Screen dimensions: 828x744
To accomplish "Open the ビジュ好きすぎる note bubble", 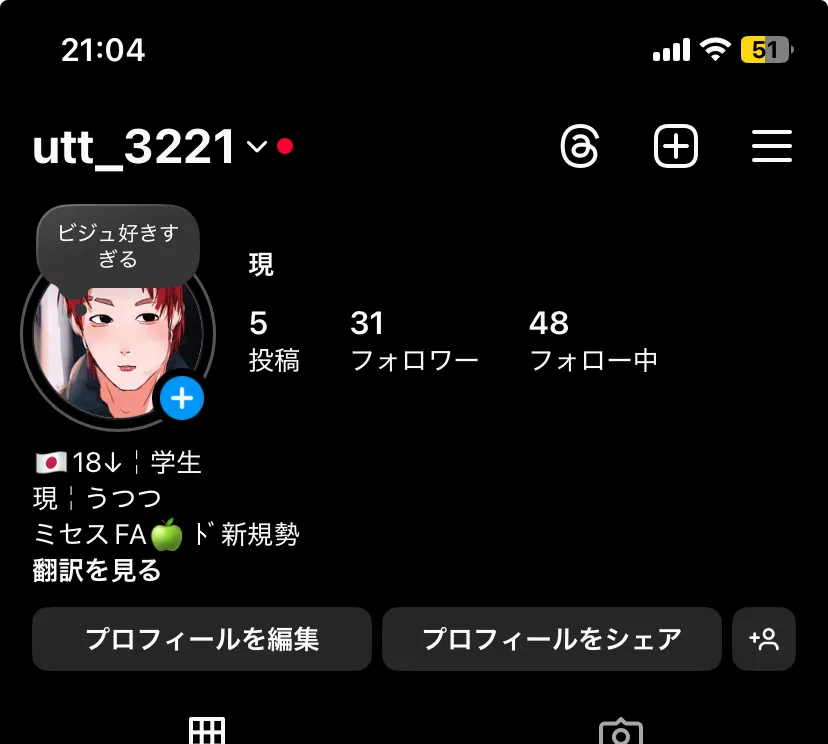I will (x=118, y=246).
